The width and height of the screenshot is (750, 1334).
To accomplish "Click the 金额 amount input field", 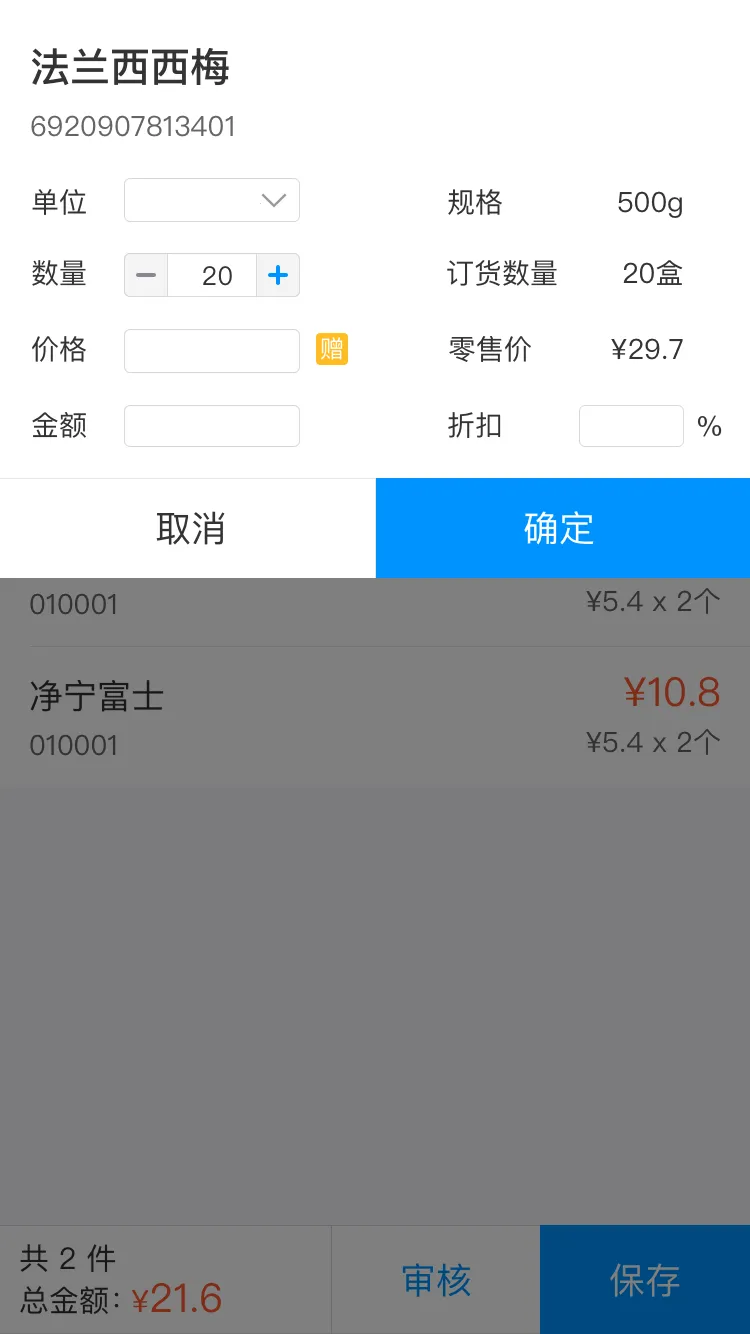I will 211,425.
